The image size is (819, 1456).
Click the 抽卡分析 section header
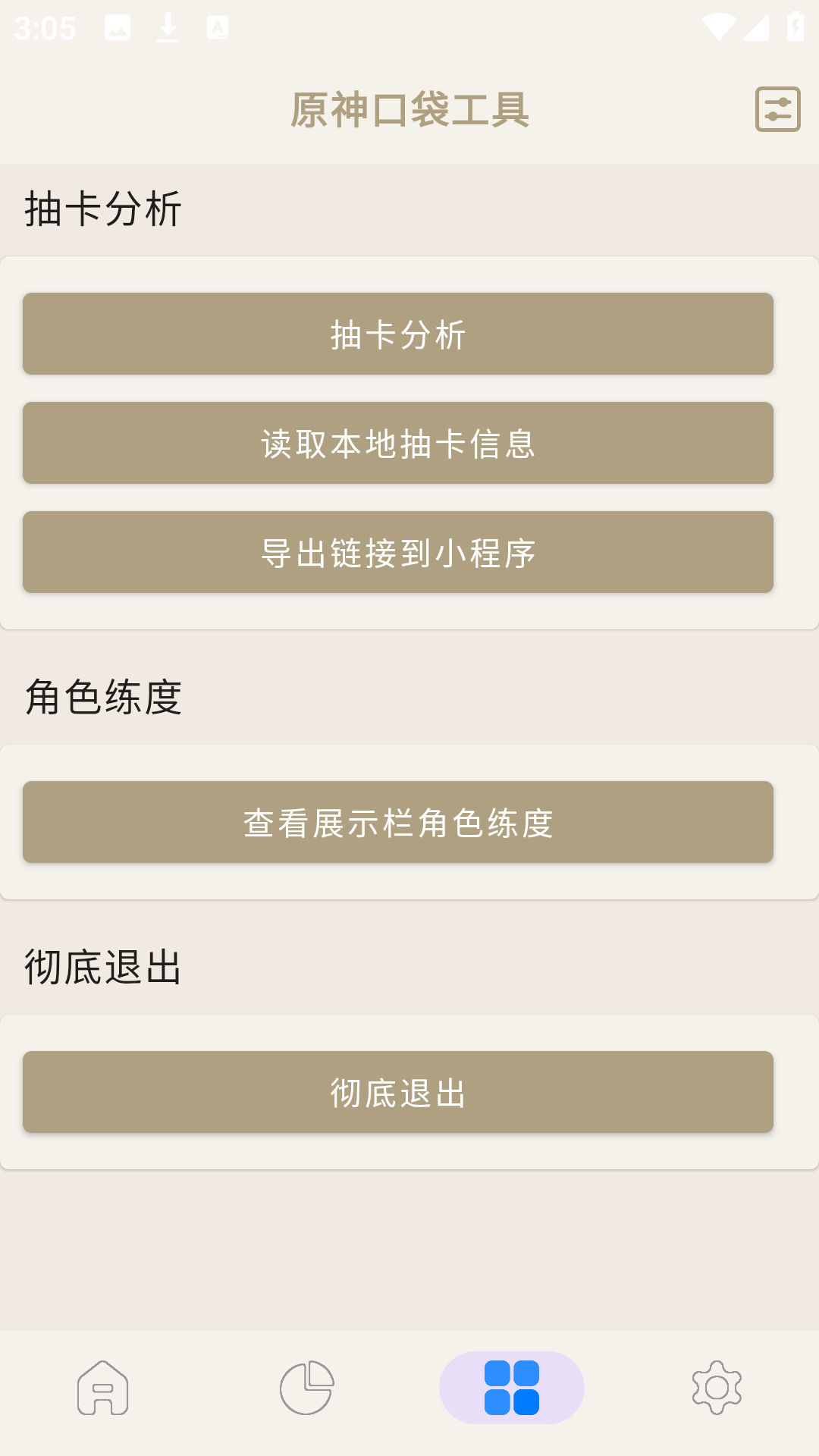pos(102,209)
